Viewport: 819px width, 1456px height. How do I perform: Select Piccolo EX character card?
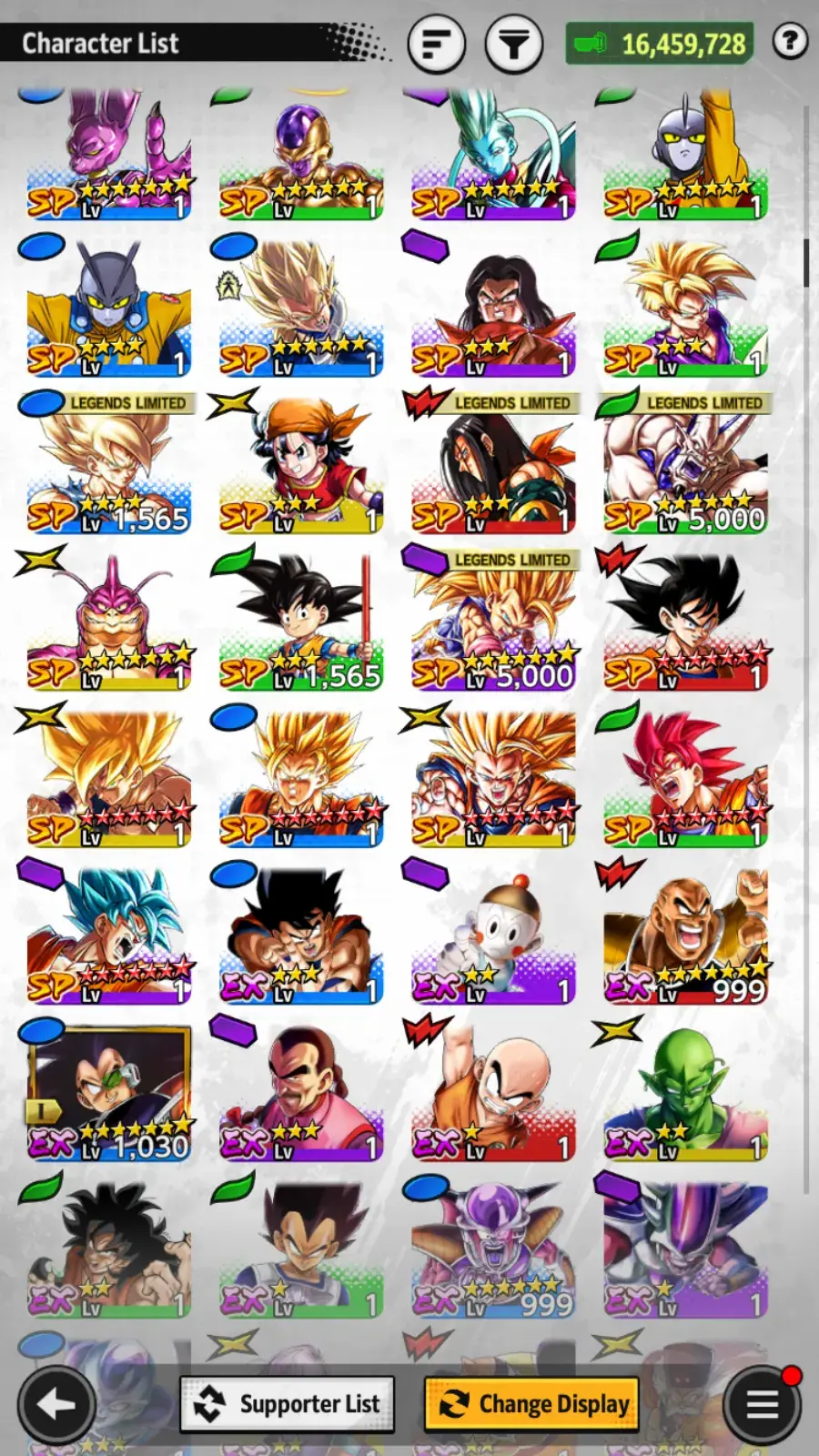[685, 1092]
